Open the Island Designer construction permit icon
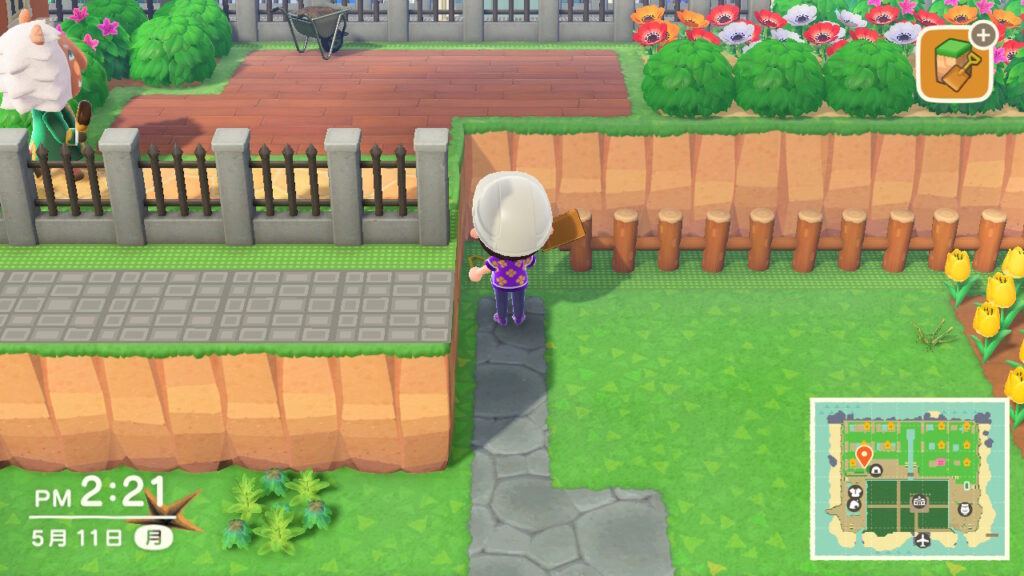Screen dimensions: 1024x576 pos(955,63)
